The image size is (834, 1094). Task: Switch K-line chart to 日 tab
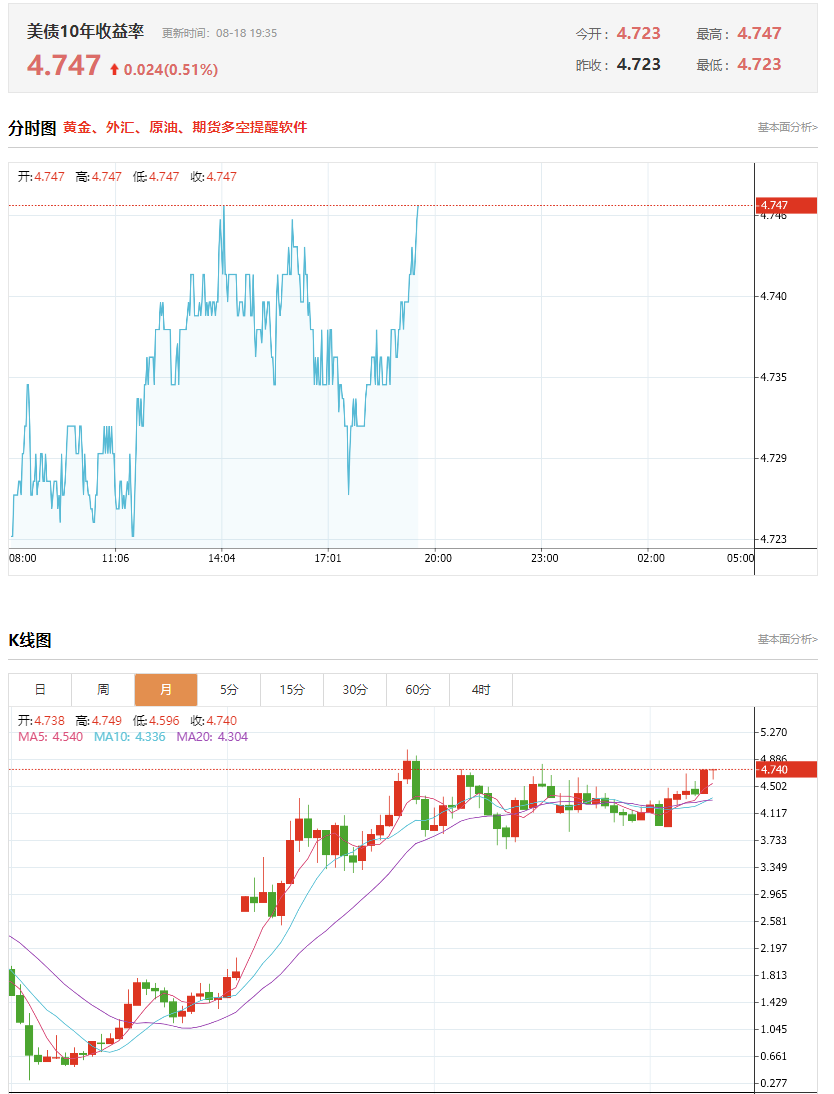pos(40,690)
